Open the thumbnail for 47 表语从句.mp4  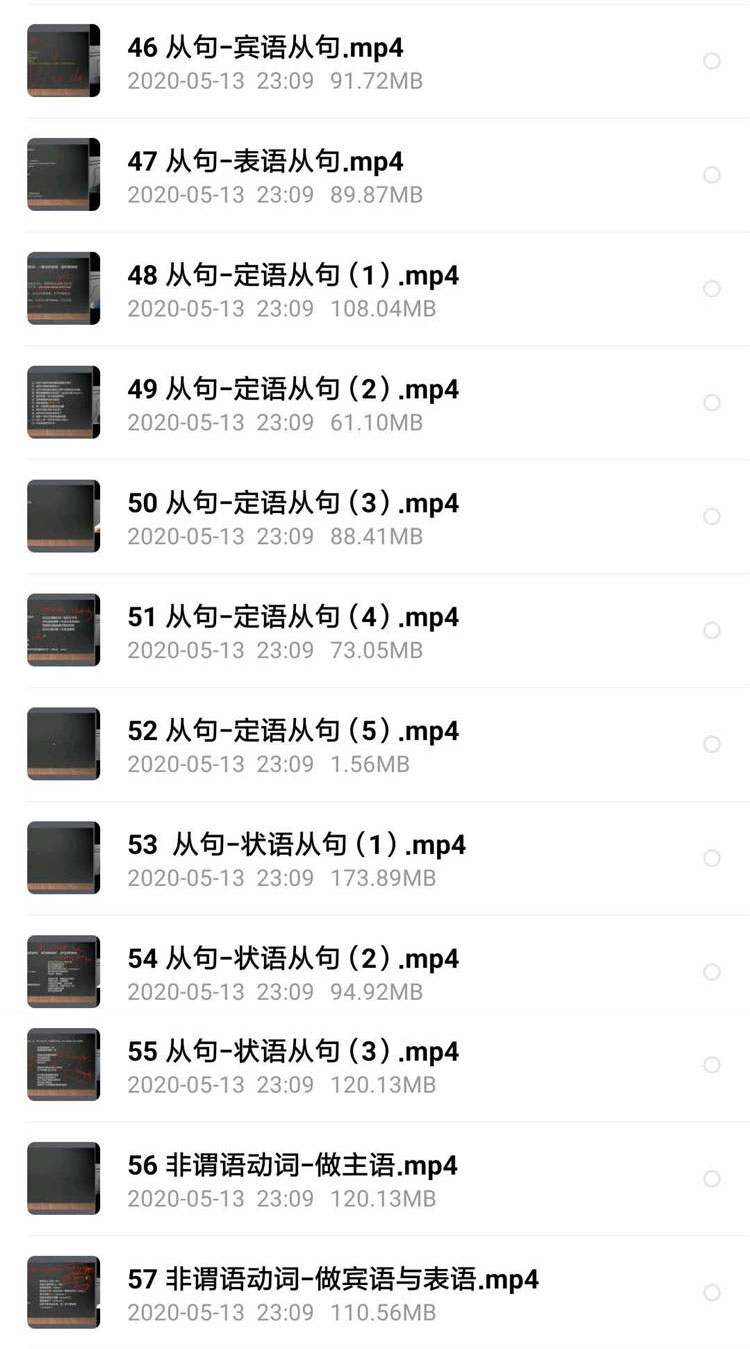click(x=62, y=174)
